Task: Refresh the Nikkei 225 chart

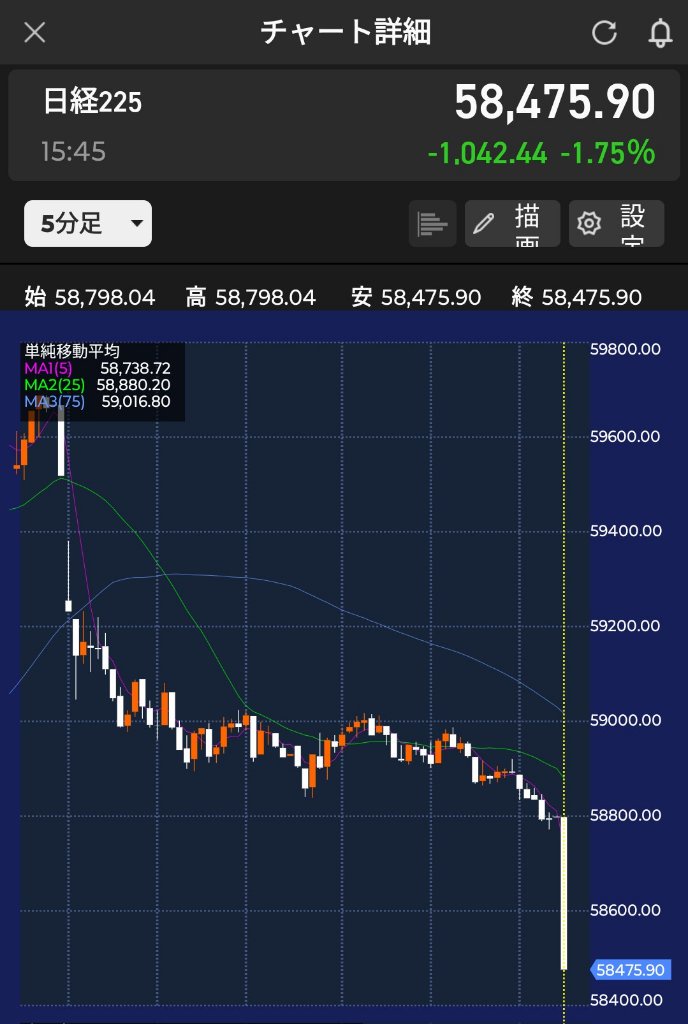Action: [604, 33]
